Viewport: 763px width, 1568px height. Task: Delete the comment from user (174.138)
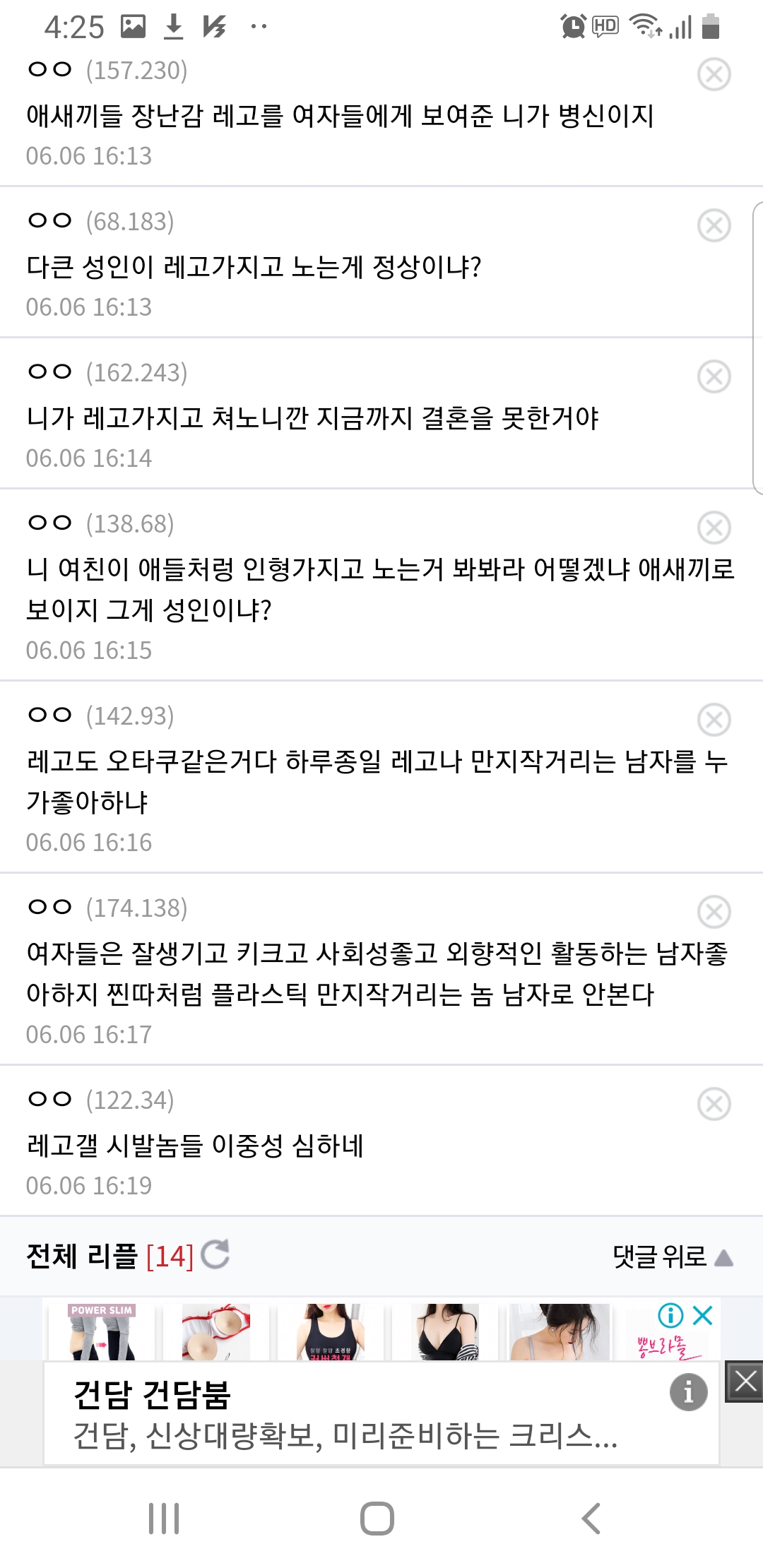[x=714, y=912]
